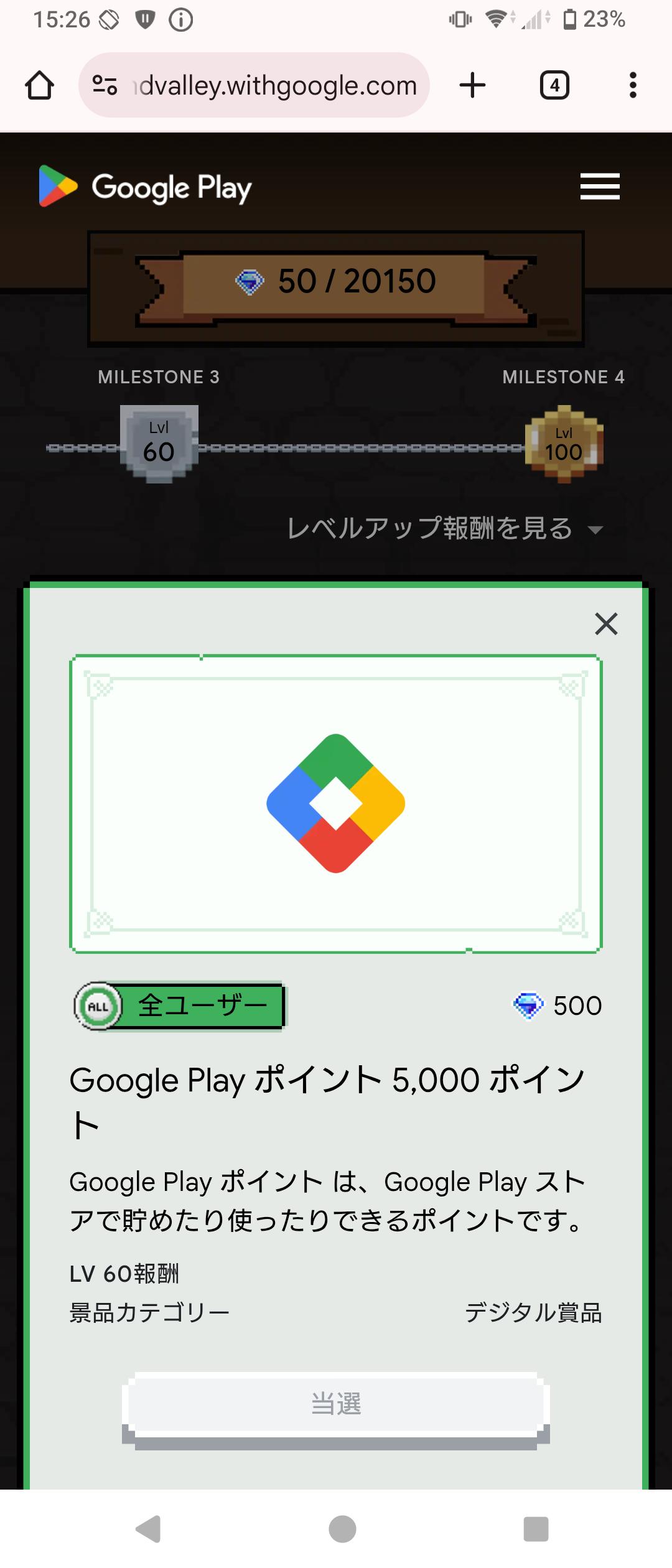The image size is (672, 1568).
Task: Open the browser tab switcher
Action: click(554, 85)
